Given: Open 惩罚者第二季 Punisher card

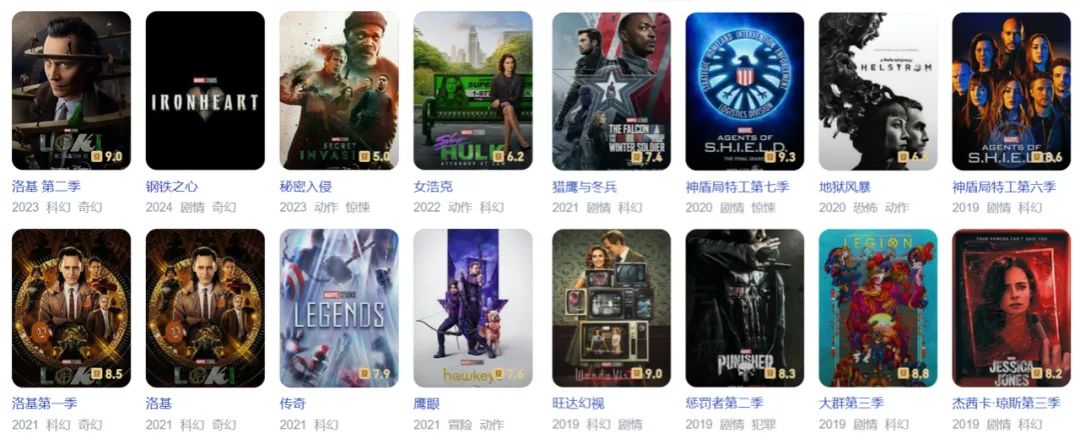Looking at the screenshot, I should [x=745, y=308].
